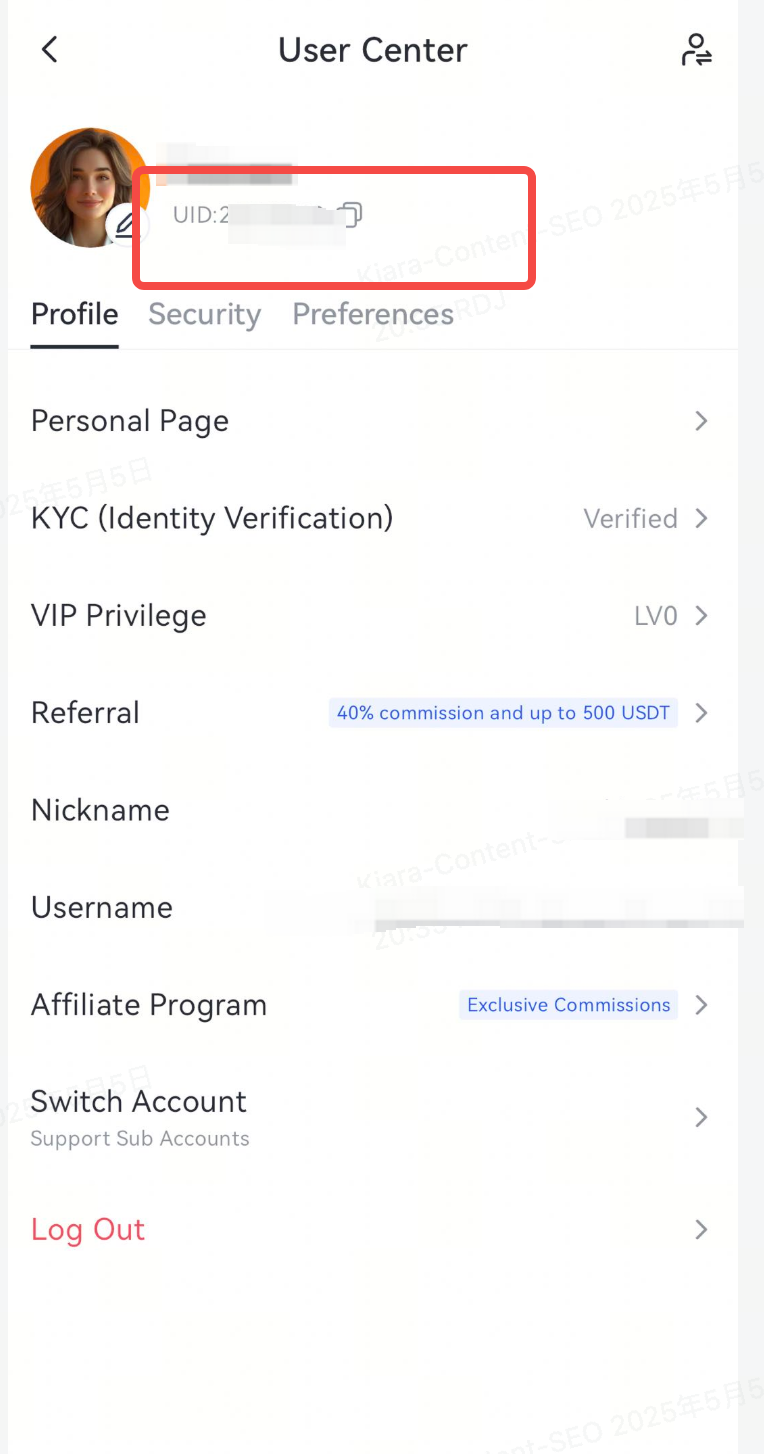View VIP Privilege level details
This screenshot has height=1454, width=764.
click(x=370, y=616)
